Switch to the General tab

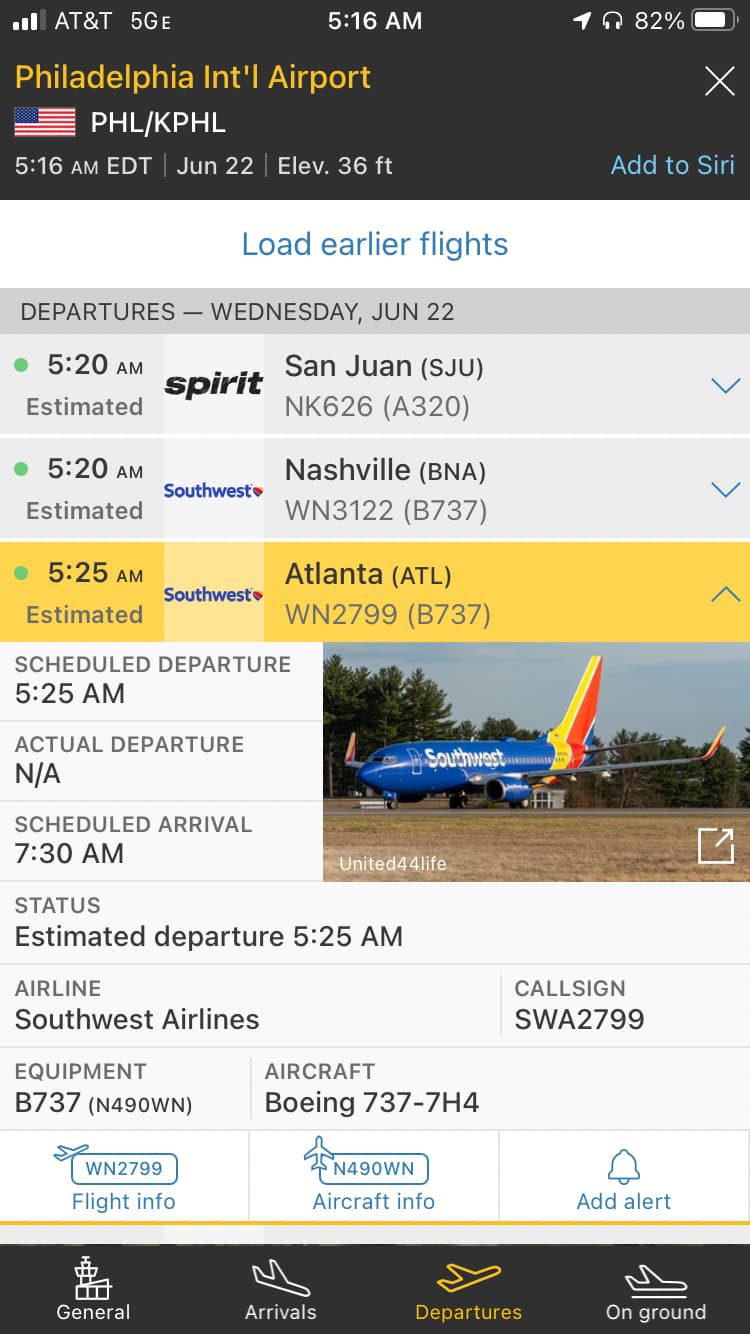click(93, 1290)
